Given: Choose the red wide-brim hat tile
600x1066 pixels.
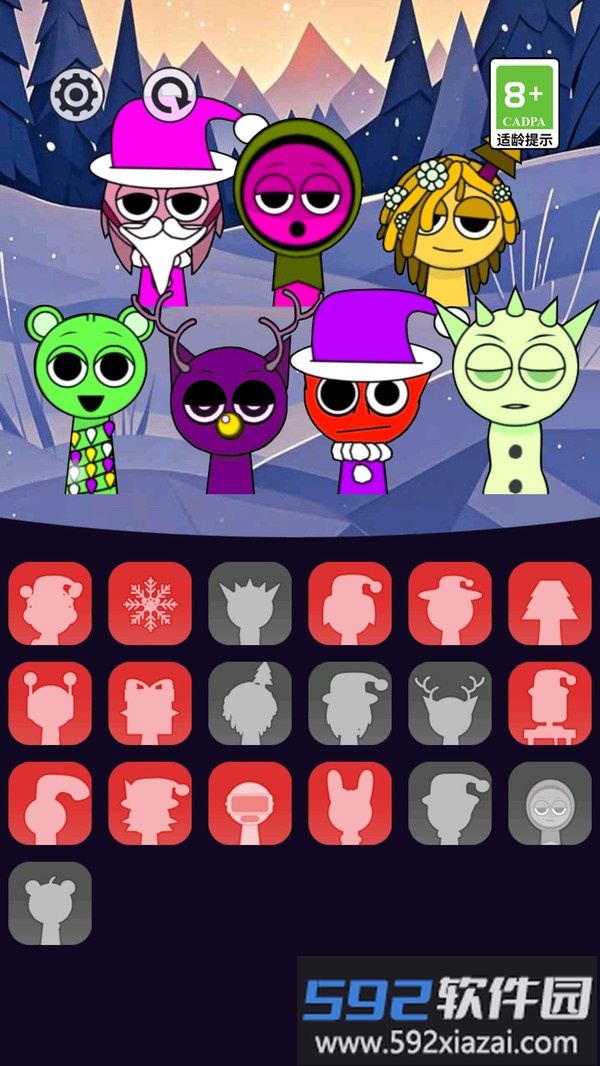Looking at the screenshot, I should (450, 603).
